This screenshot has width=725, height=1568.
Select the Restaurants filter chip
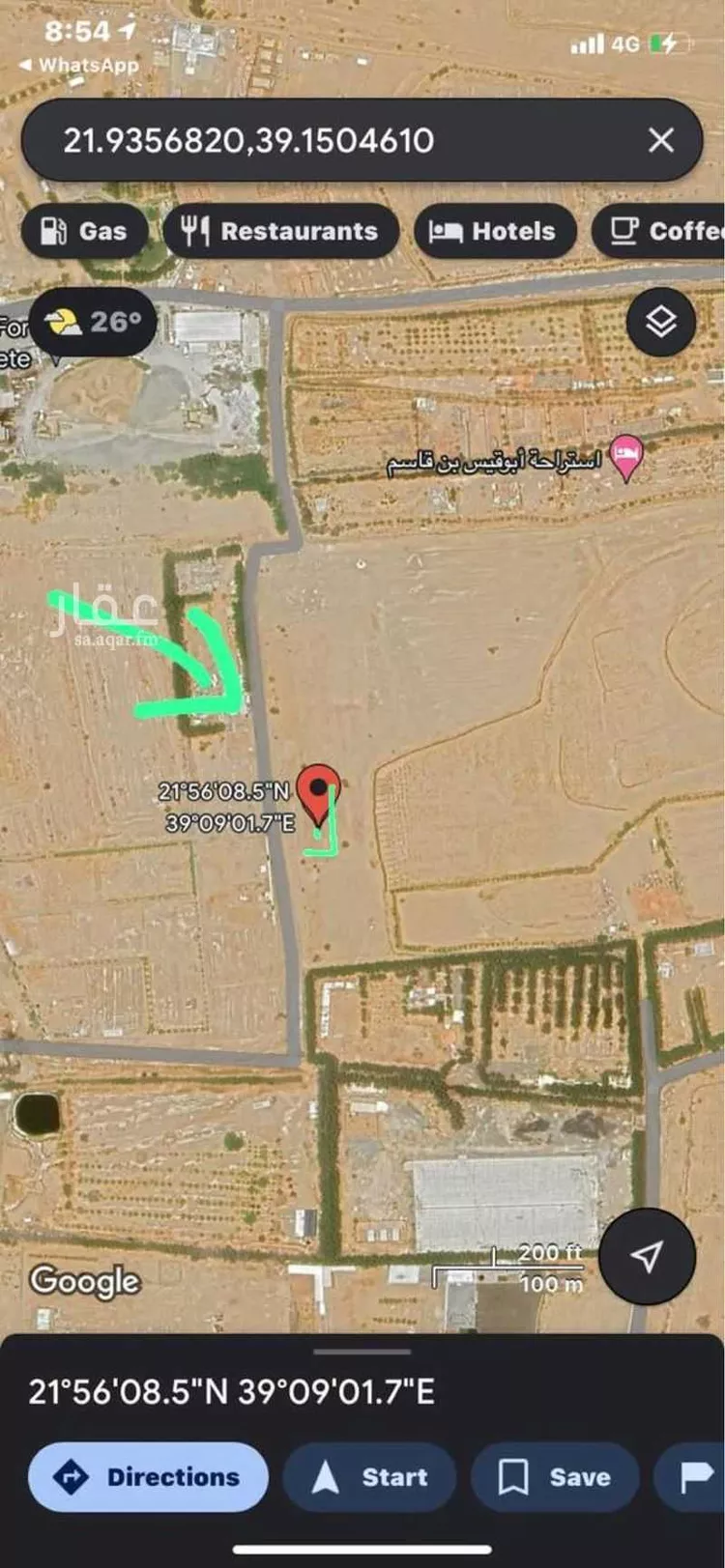[280, 232]
